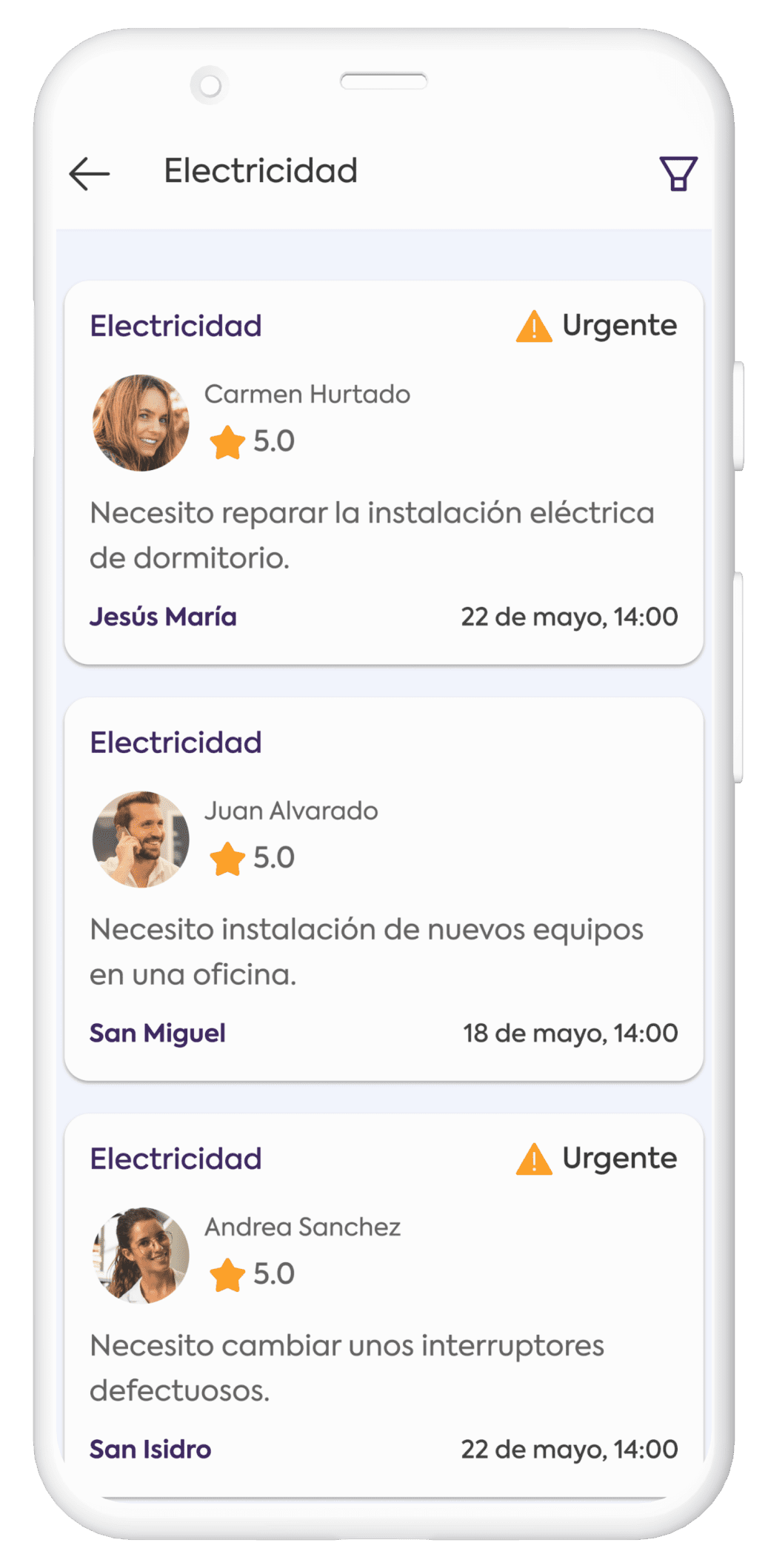Open San Miguel location link
Image resolution: width=768 pixels, height=1568 pixels.
coord(158,1031)
